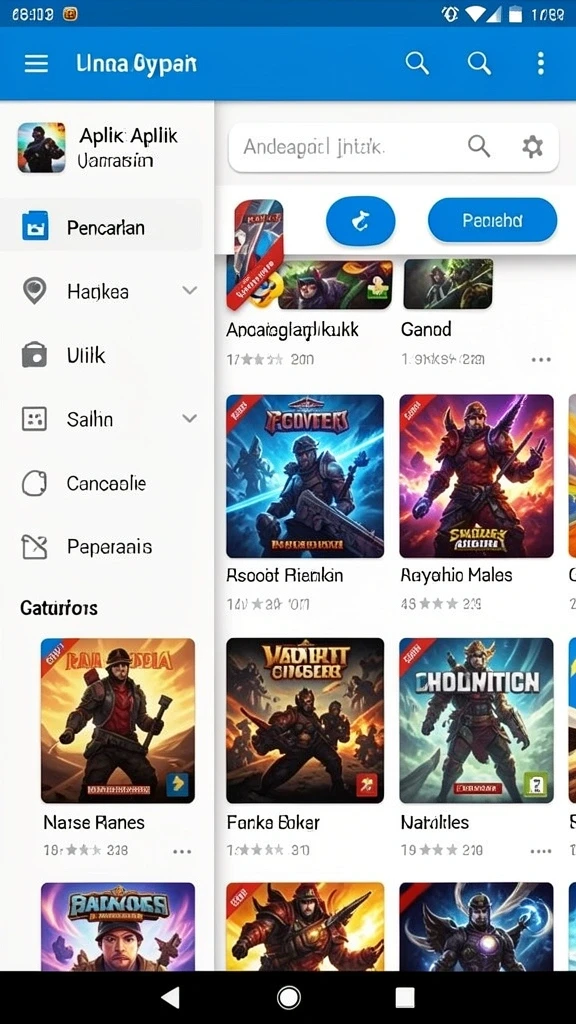Open the three-dot overflow menu in the app bar

pos(540,63)
